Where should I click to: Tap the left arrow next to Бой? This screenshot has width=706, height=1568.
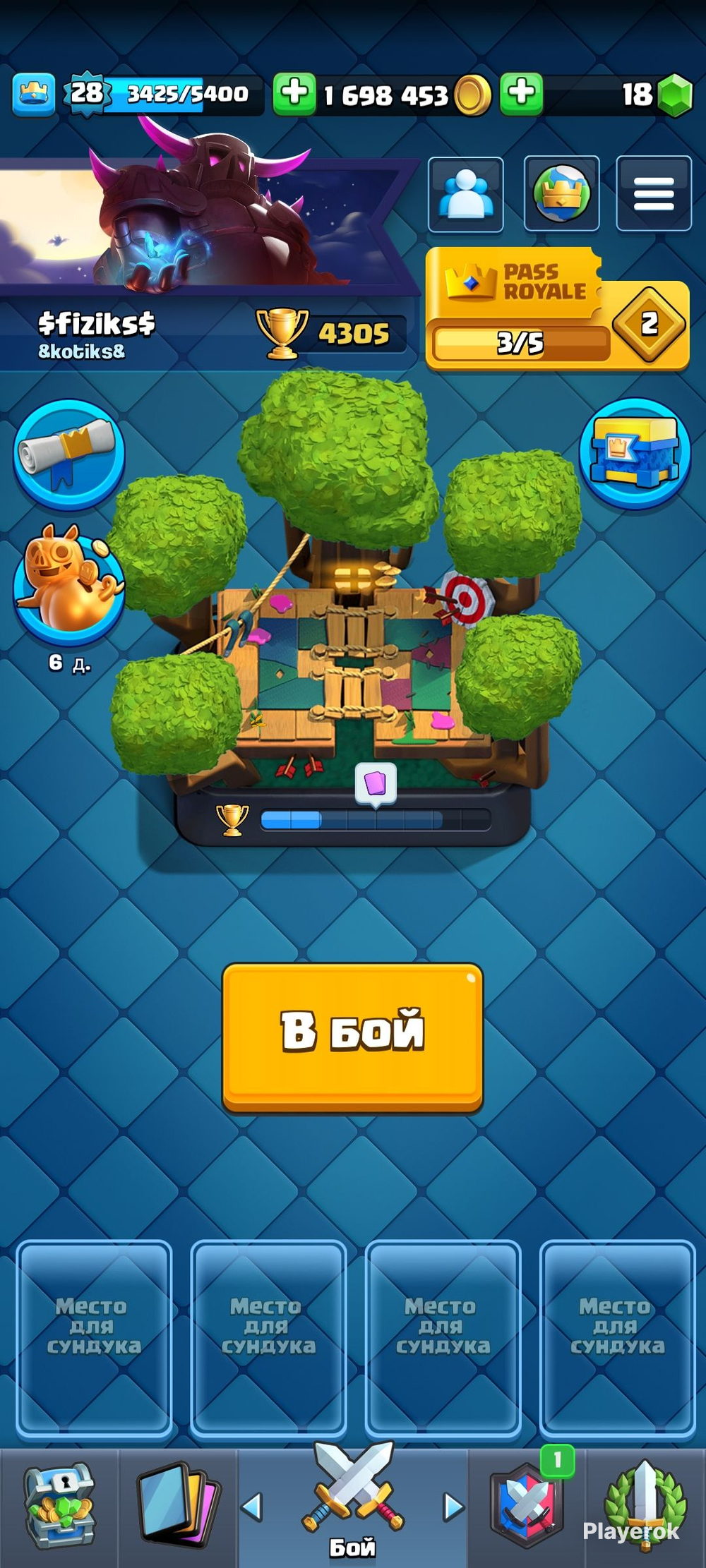pyautogui.click(x=252, y=1507)
